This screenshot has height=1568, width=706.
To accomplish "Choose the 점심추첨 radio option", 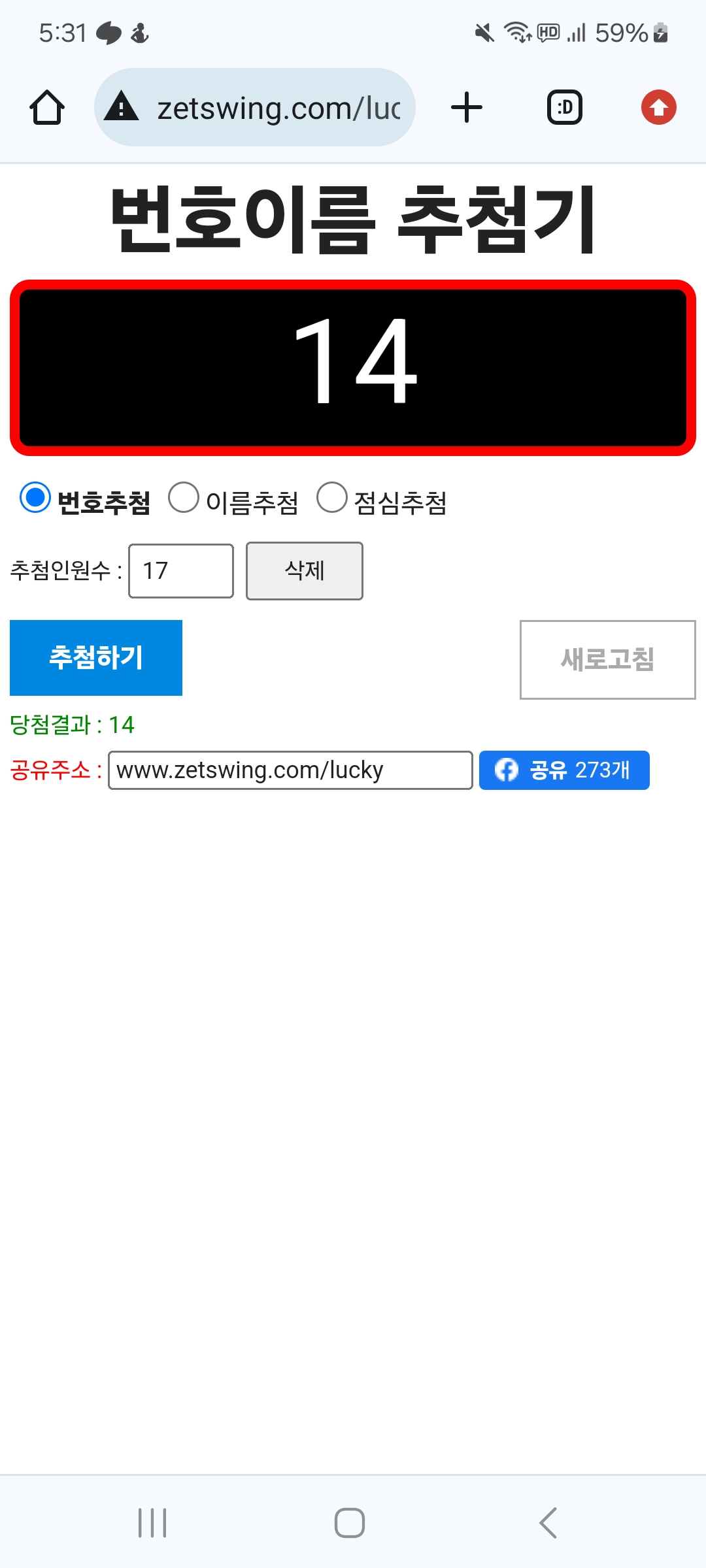I will pos(332,498).
